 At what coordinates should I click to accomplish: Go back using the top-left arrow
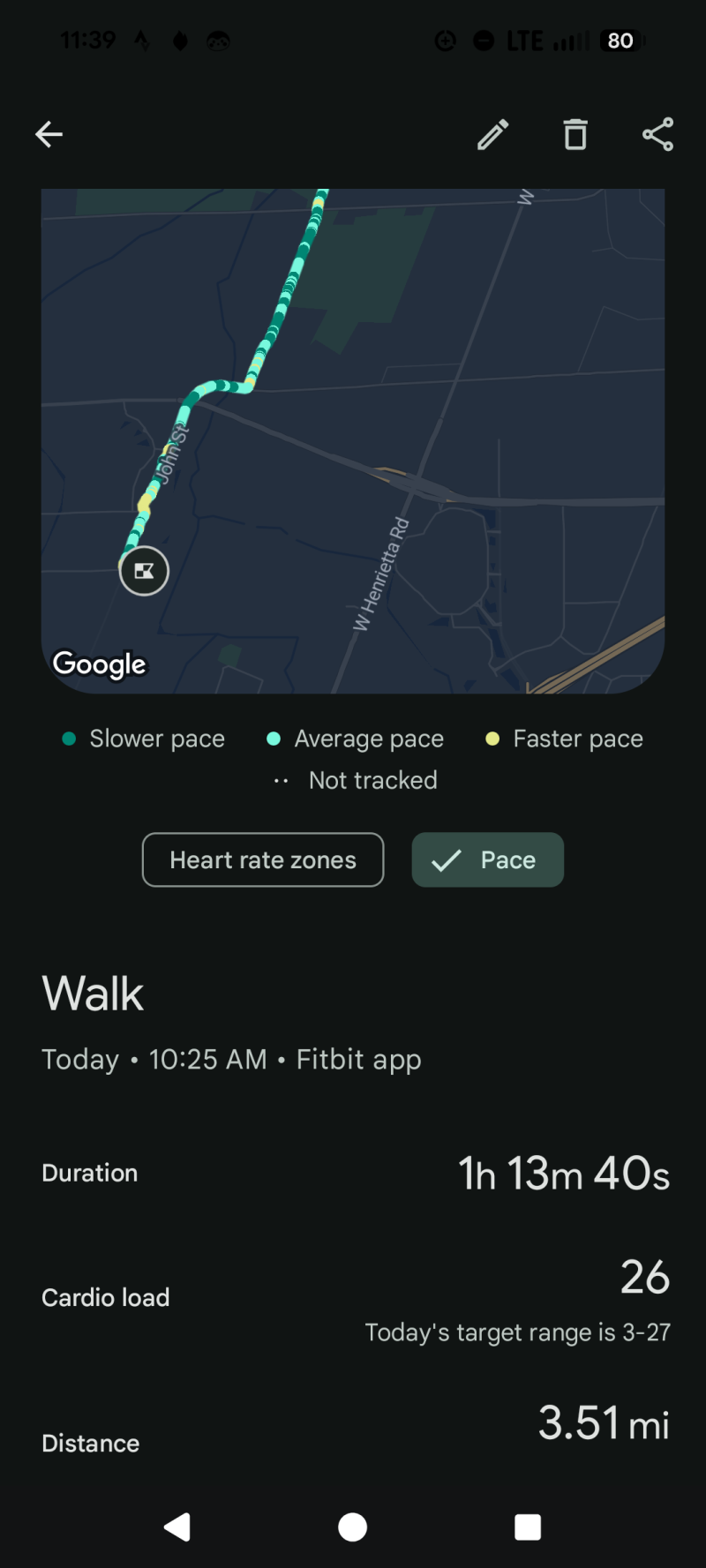pos(49,134)
